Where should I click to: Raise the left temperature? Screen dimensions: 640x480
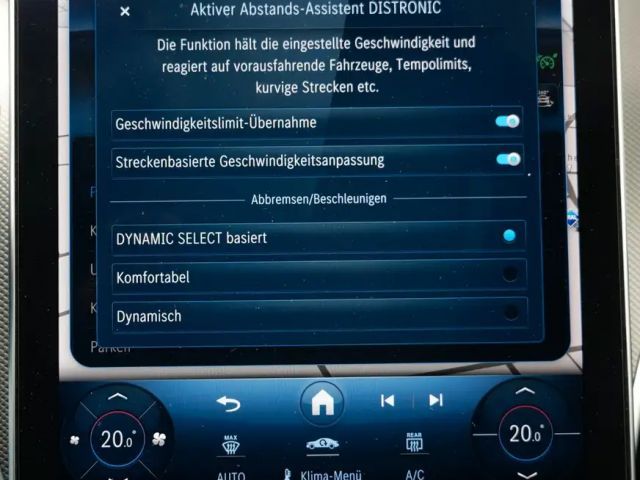click(x=118, y=396)
